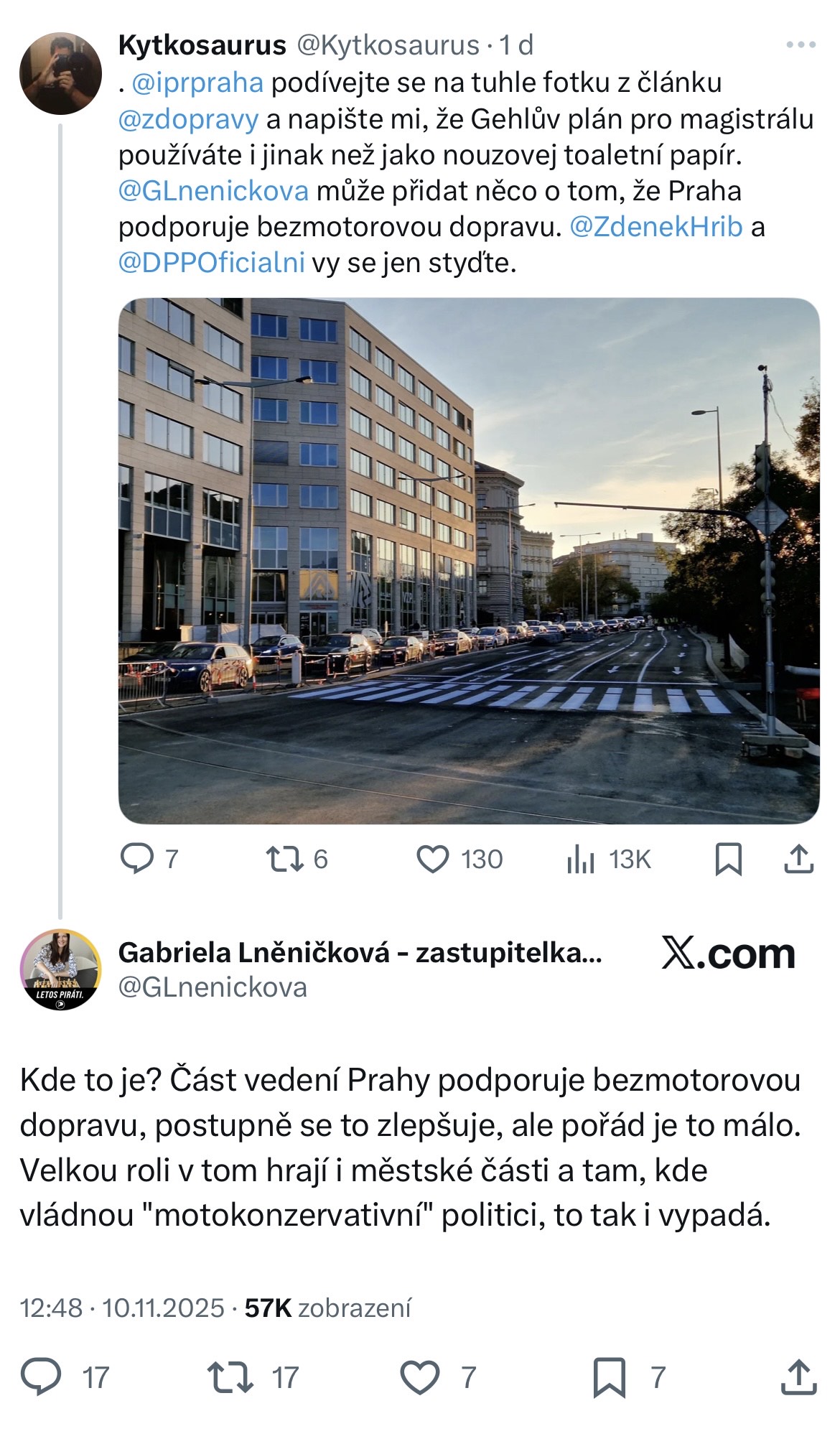View the street photo in Kytkosaurus's post
The image size is (840, 1439).
click(468, 560)
